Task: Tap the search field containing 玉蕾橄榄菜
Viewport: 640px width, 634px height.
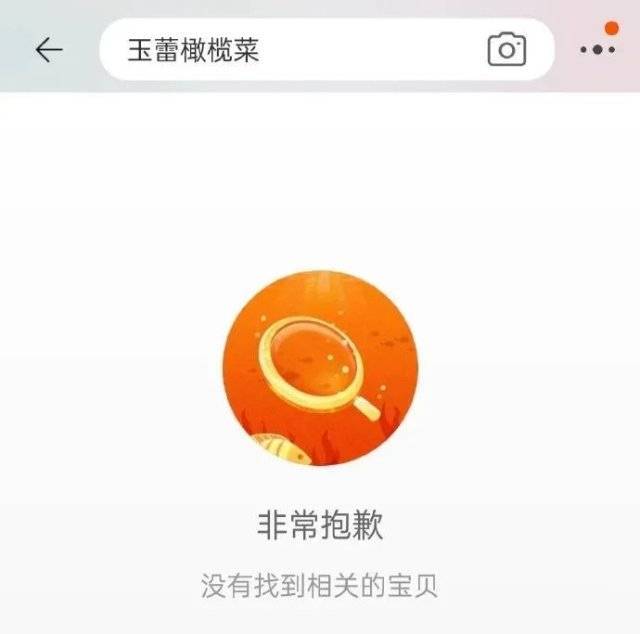Action: click(290, 50)
